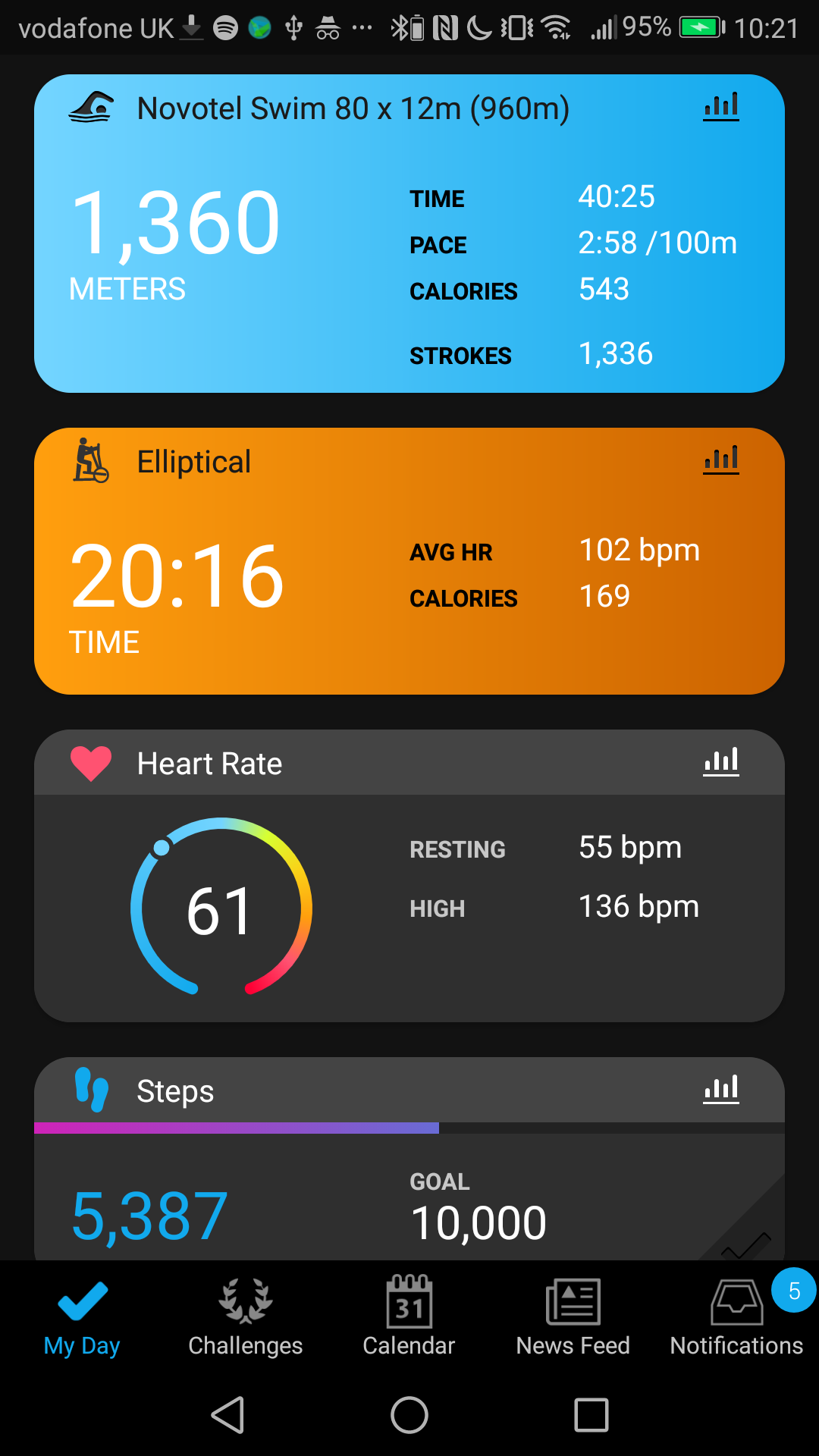819x1456 pixels.
Task: Tap the system back button
Action: pos(227,1415)
